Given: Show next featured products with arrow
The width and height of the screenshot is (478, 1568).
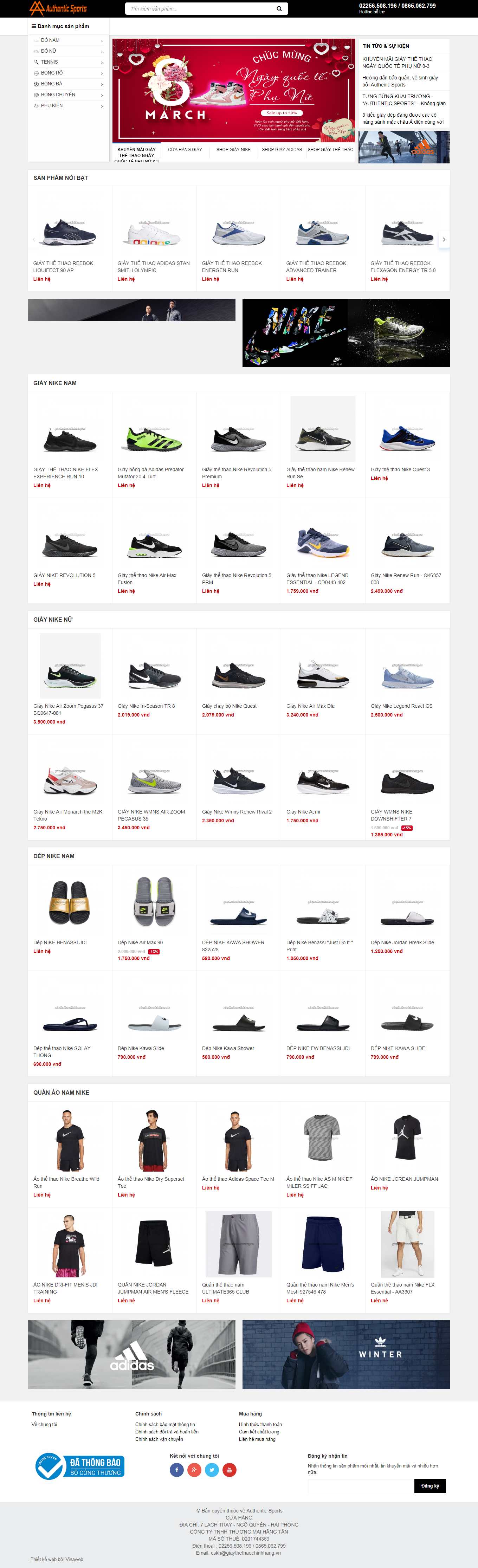Looking at the screenshot, I should (444, 239).
